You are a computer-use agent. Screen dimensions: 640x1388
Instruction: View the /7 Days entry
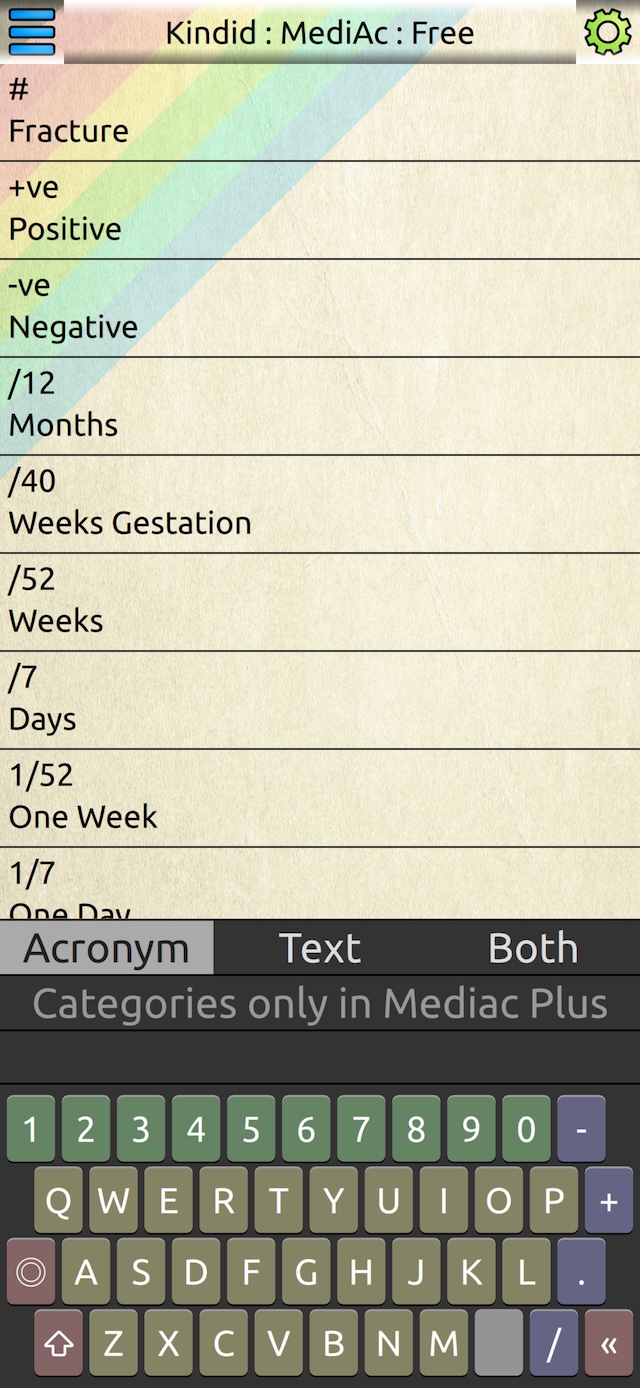point(320,699)
